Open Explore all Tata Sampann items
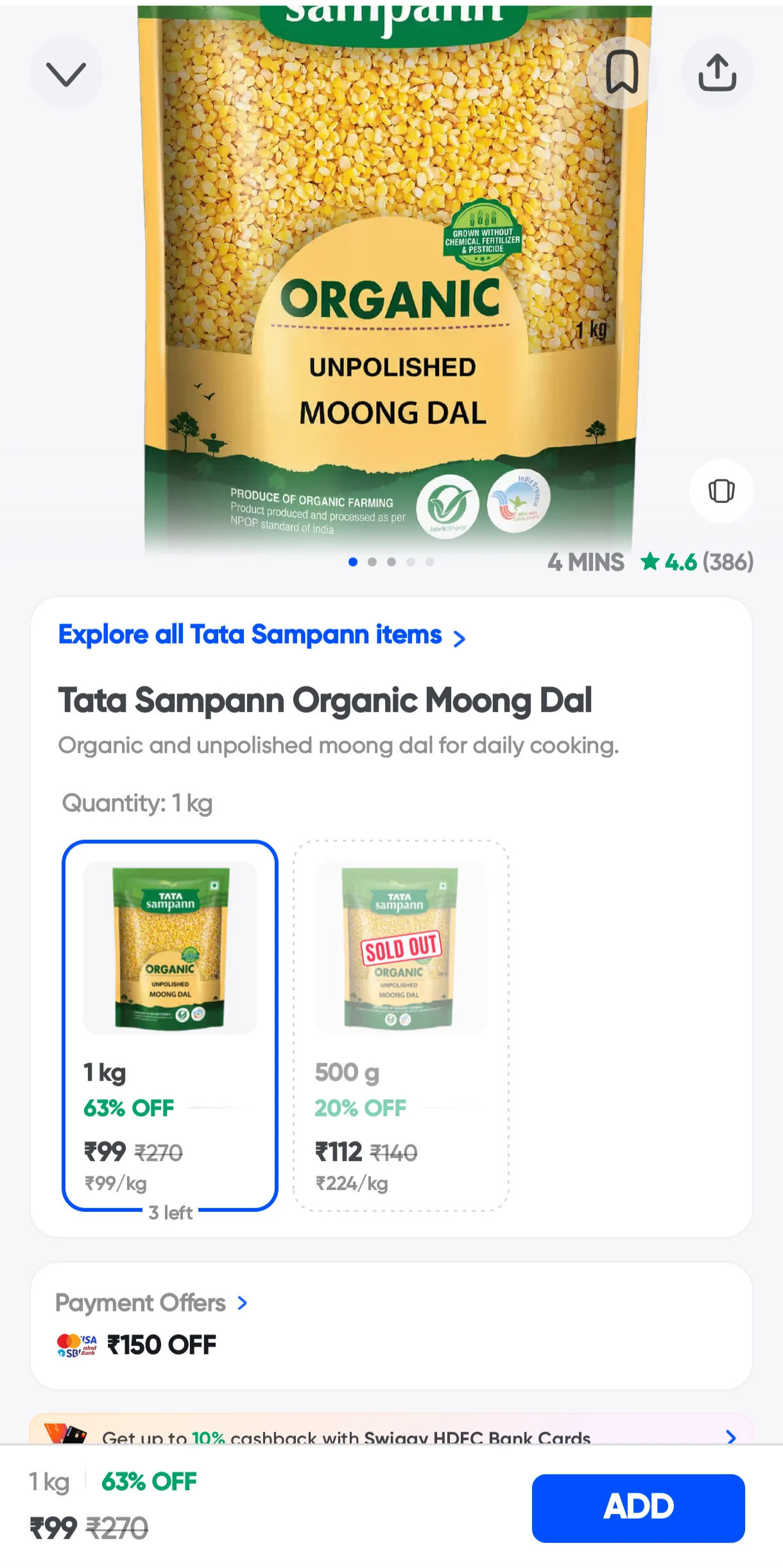The image size is (783, 1568). [x=262, y=635]
